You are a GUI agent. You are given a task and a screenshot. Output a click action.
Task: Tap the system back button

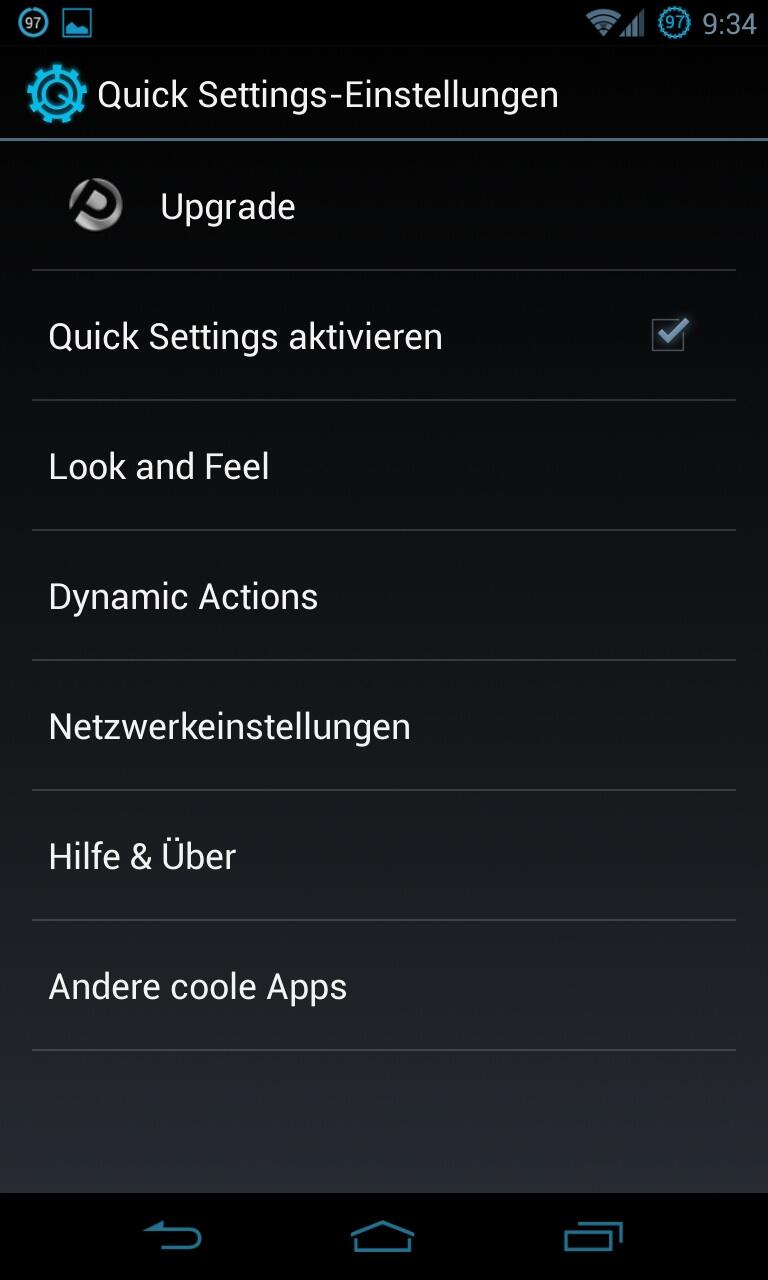[173, 1236]
